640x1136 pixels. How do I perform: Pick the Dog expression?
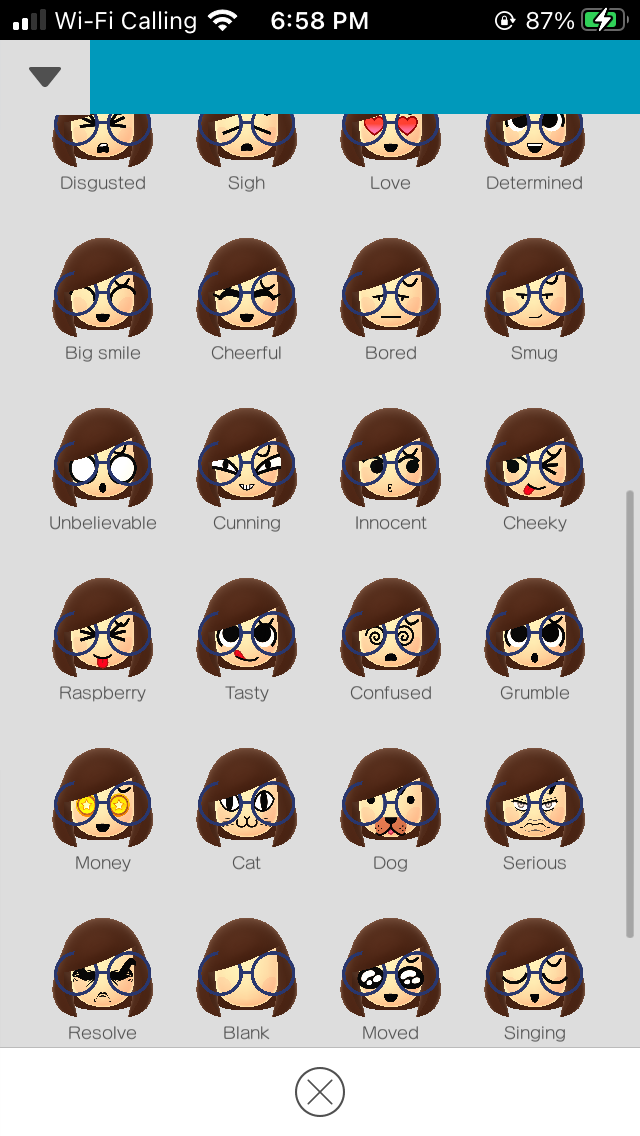tap(391, 811)
